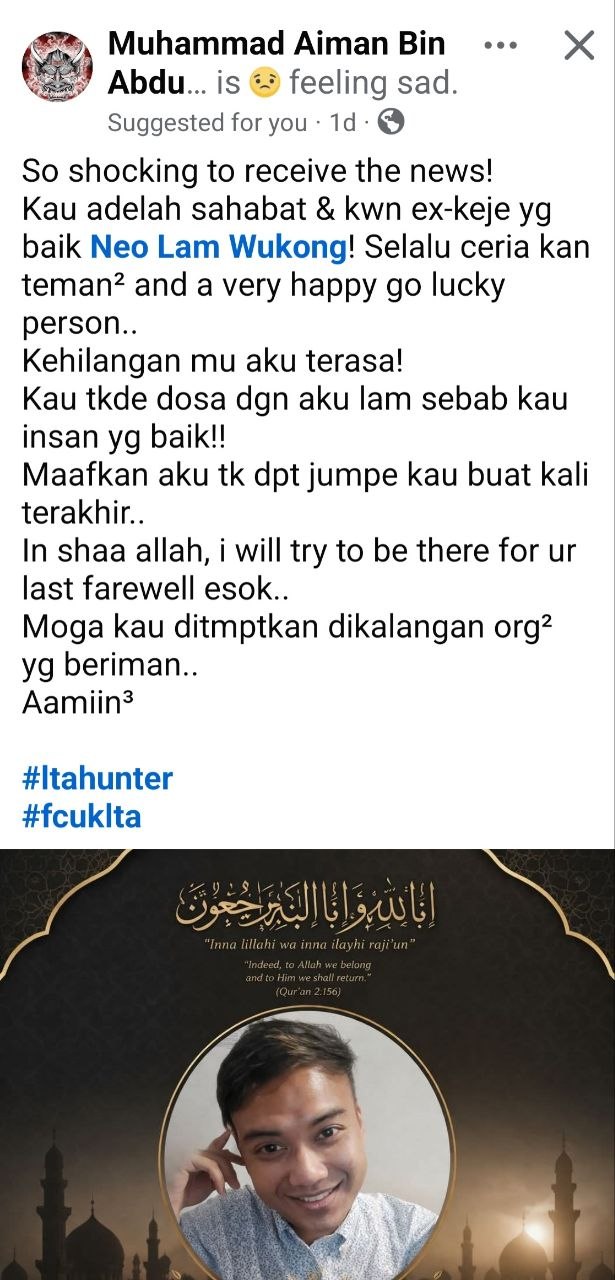Open the #ltahunter hashtag
The height and width of the screenshot is (1280, 615).
(97, 778)
